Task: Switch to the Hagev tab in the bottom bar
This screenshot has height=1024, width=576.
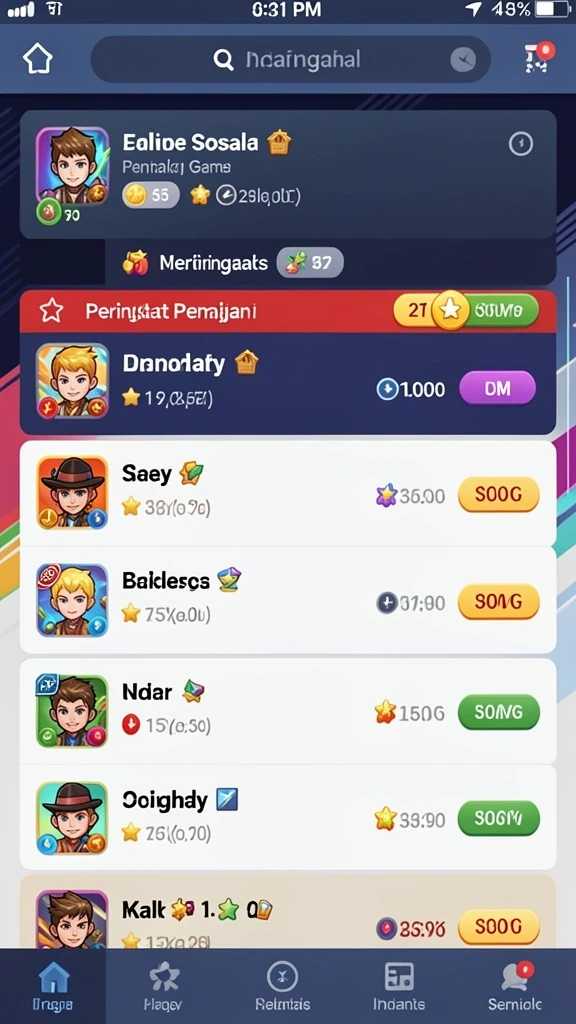Action: point(162,986)
